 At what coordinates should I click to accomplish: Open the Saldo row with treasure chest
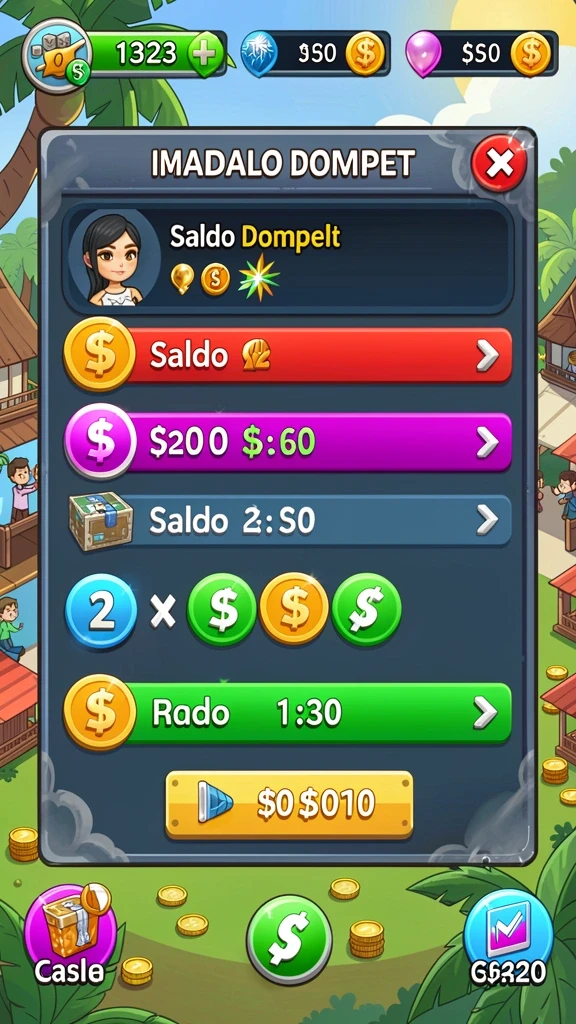coord(288,520)
